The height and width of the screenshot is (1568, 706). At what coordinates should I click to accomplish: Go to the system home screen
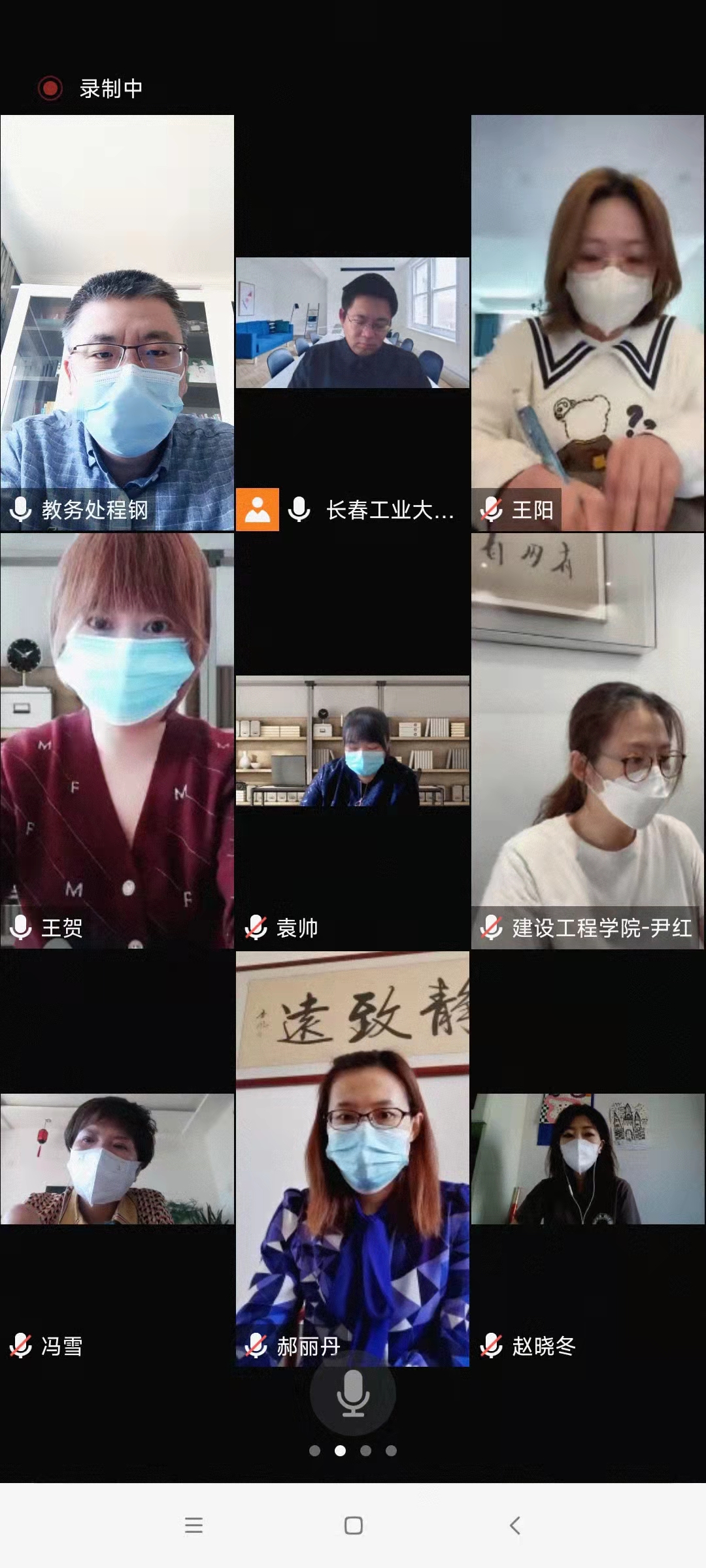(353, 1526)
